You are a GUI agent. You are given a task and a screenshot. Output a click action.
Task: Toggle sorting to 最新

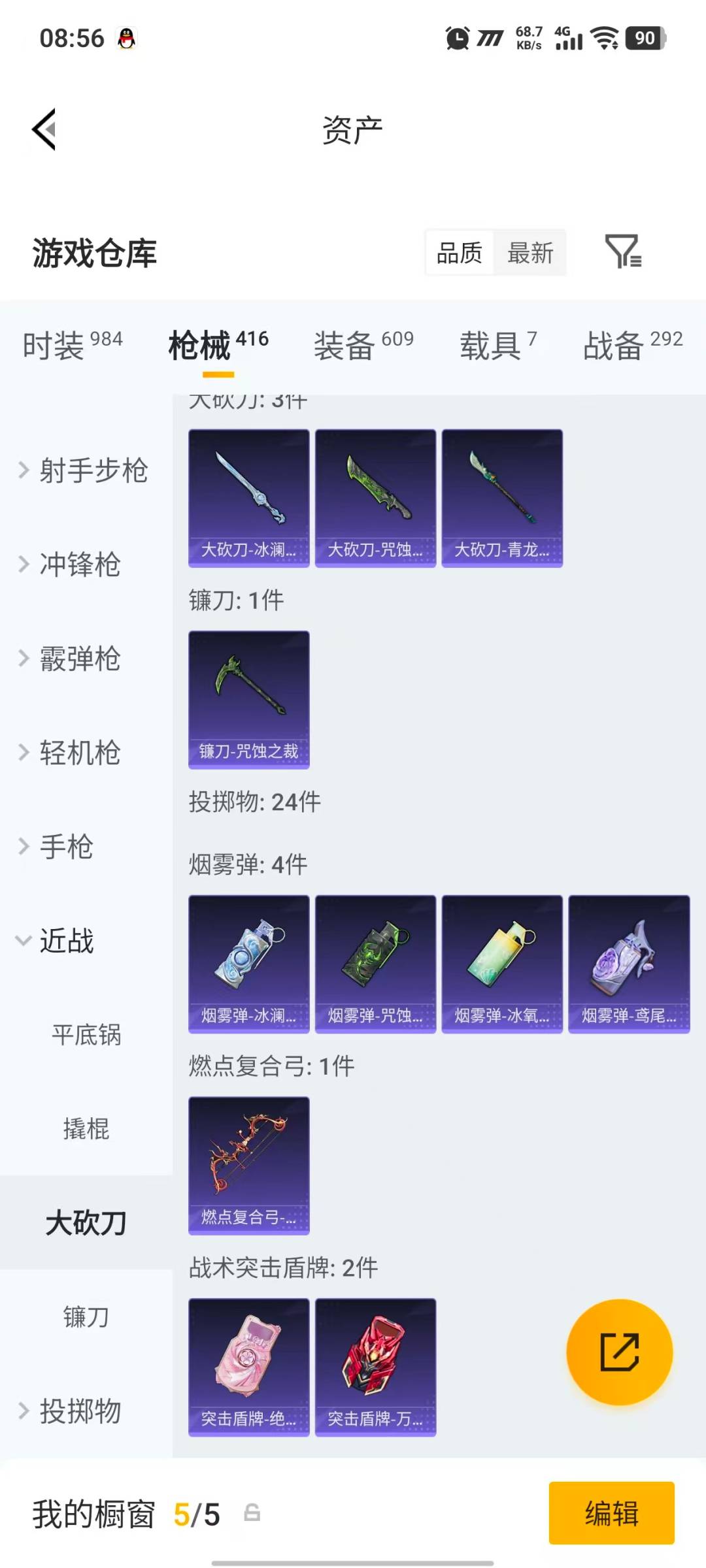click(x=531, y=253)
